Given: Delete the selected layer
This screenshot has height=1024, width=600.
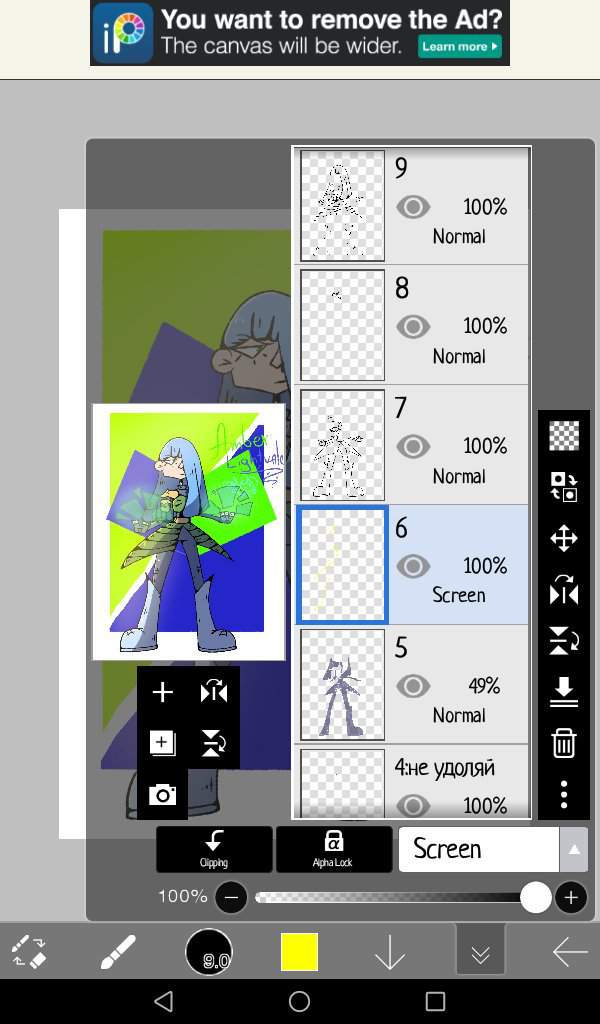Looking at the screenshot, I should pos(564,743).
